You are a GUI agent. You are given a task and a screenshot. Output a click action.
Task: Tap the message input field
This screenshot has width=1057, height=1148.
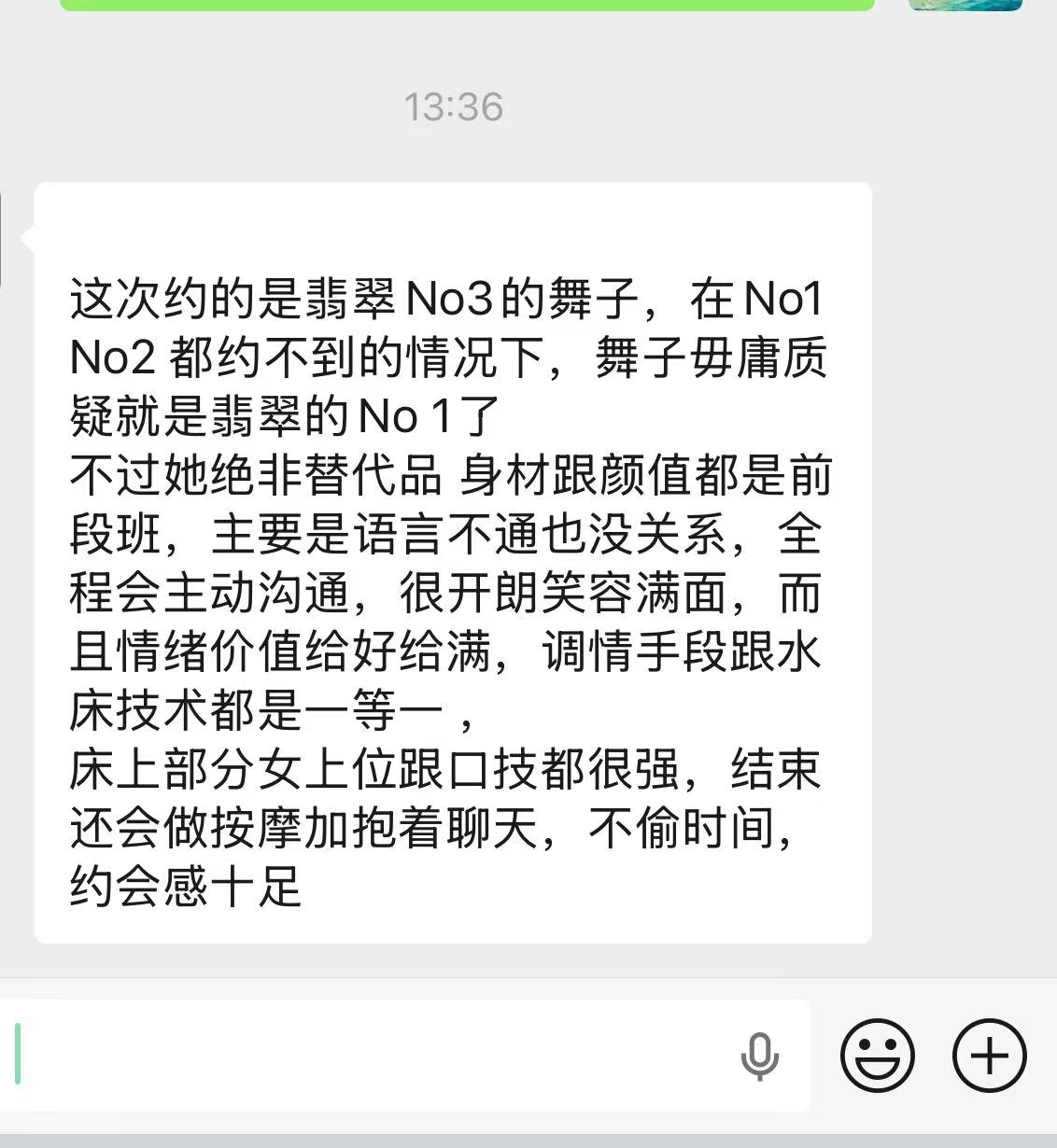coord(373,1056)
